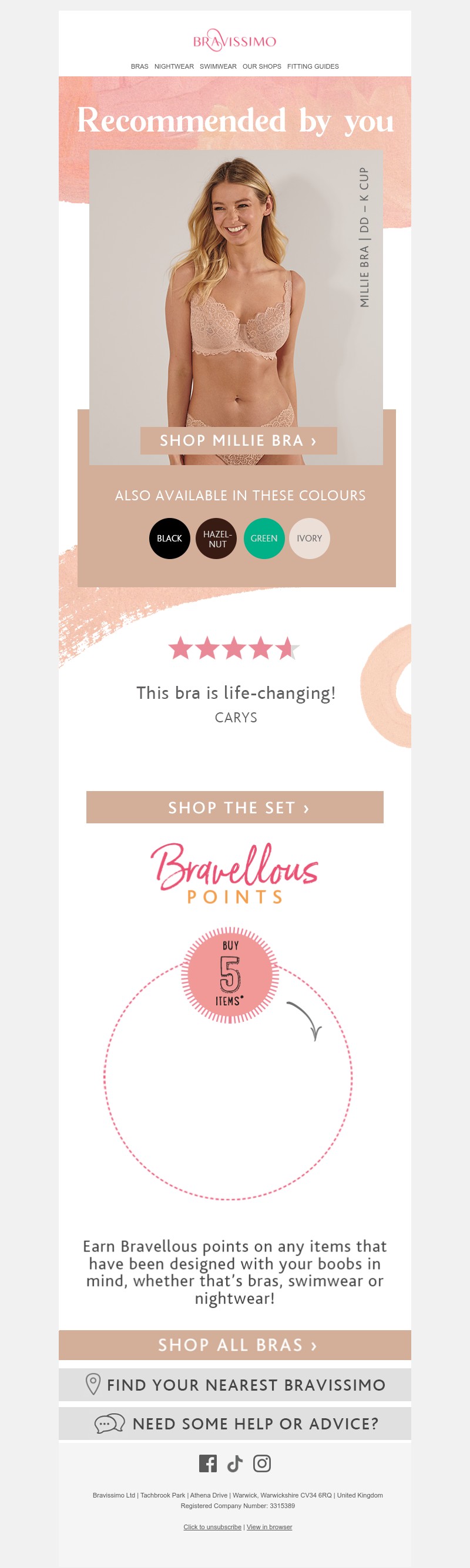Visit the OUR SHOPS page
This screenshot has width=470, height=1568.
pos(262,66)
